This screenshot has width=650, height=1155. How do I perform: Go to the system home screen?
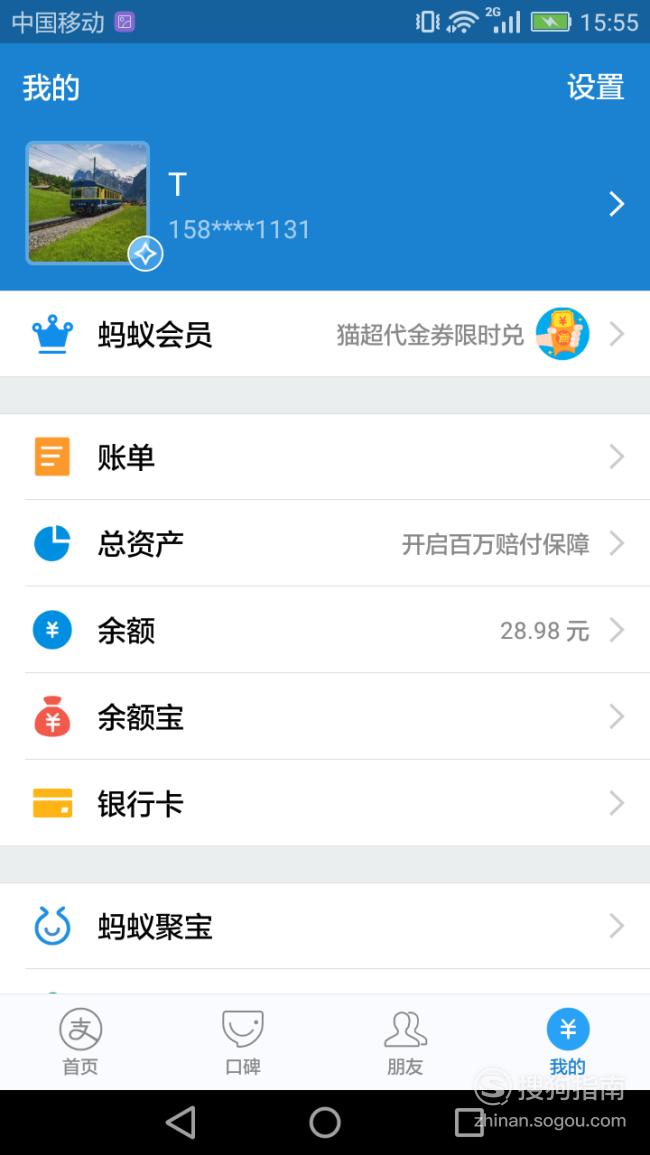click(x=325, y=1123)
